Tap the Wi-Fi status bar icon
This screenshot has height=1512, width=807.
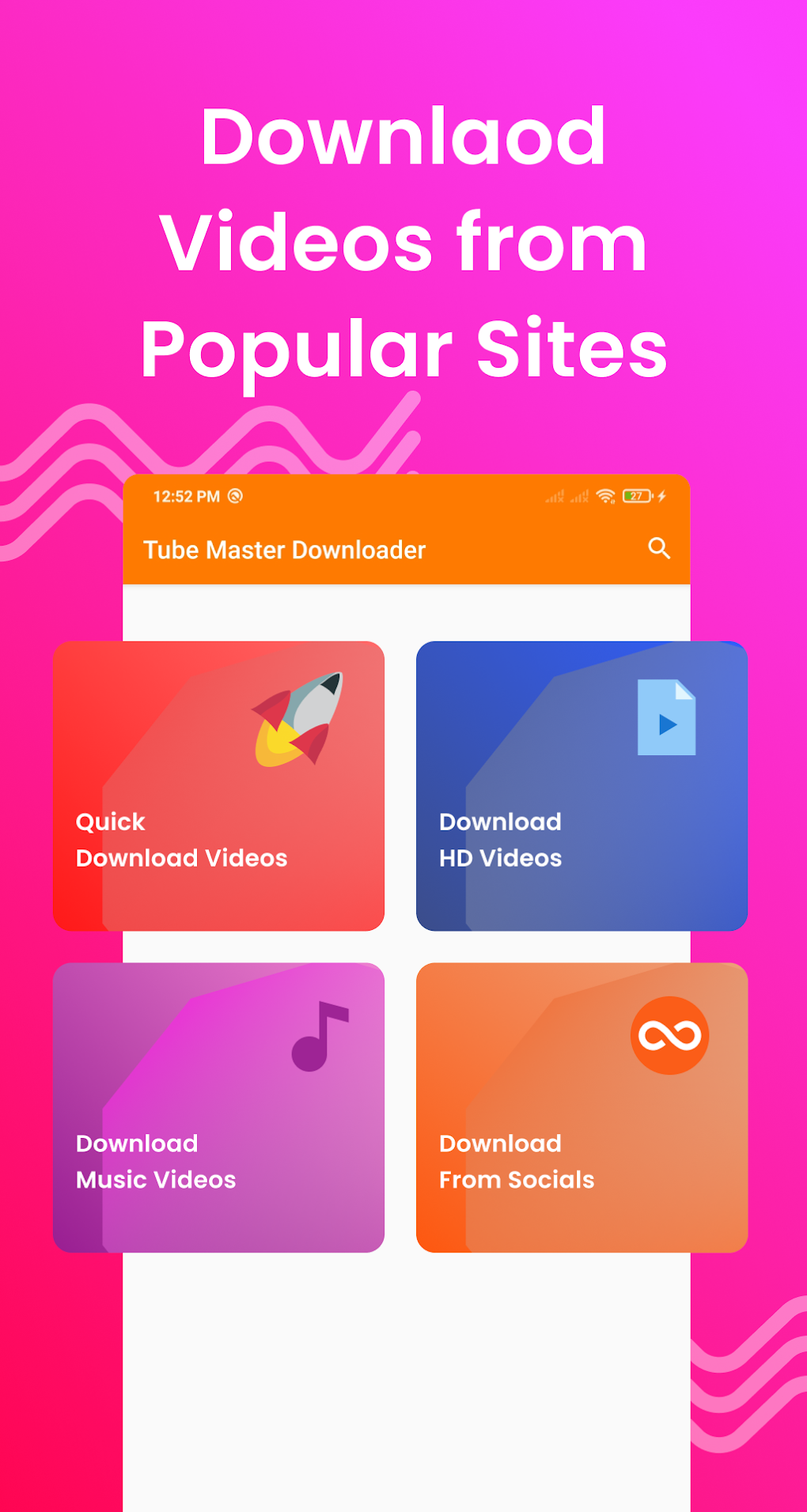pos(605,495)
